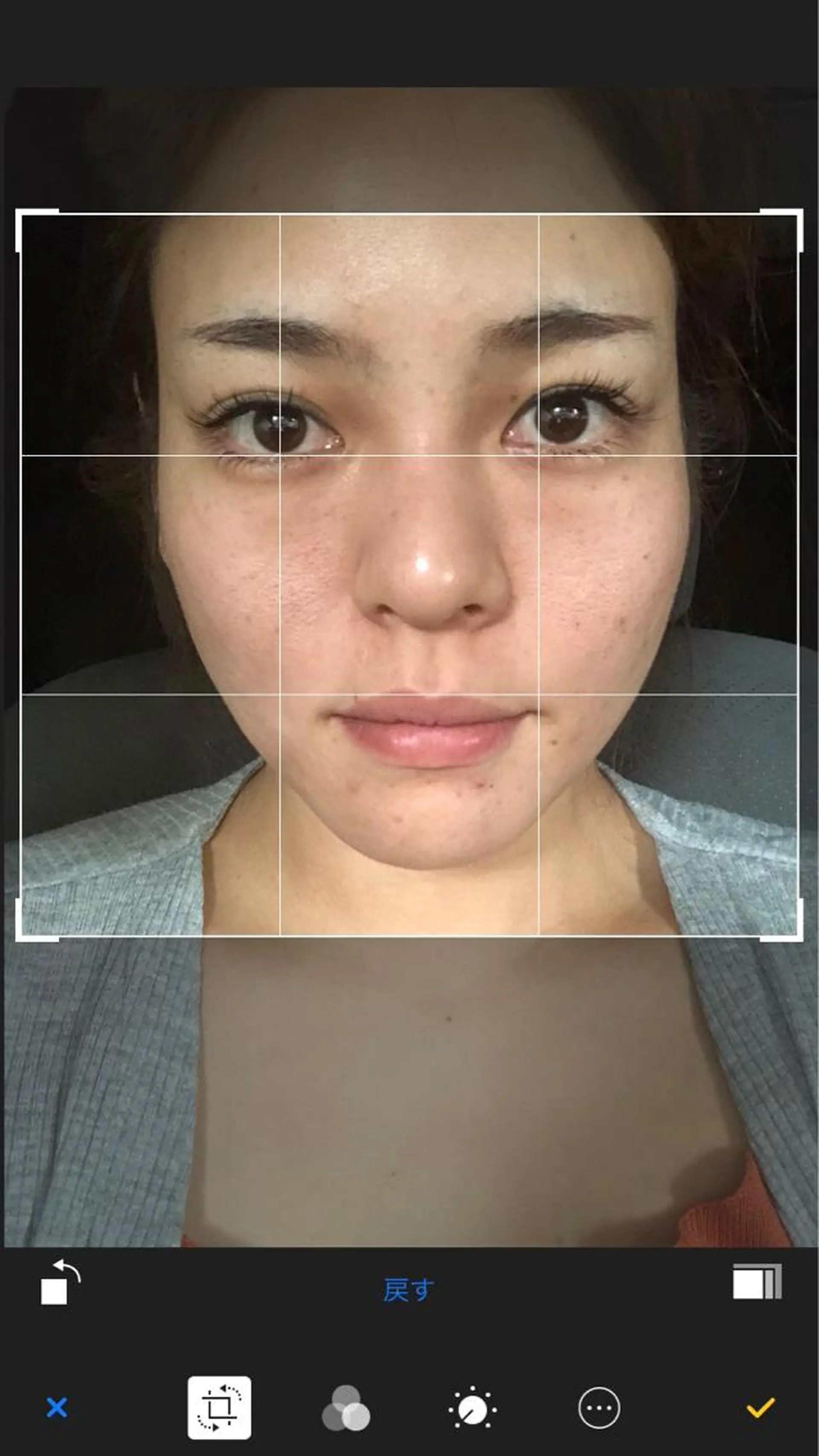Open the light adjustment dial
The image size is (819, 1456).
[472, 1407]
